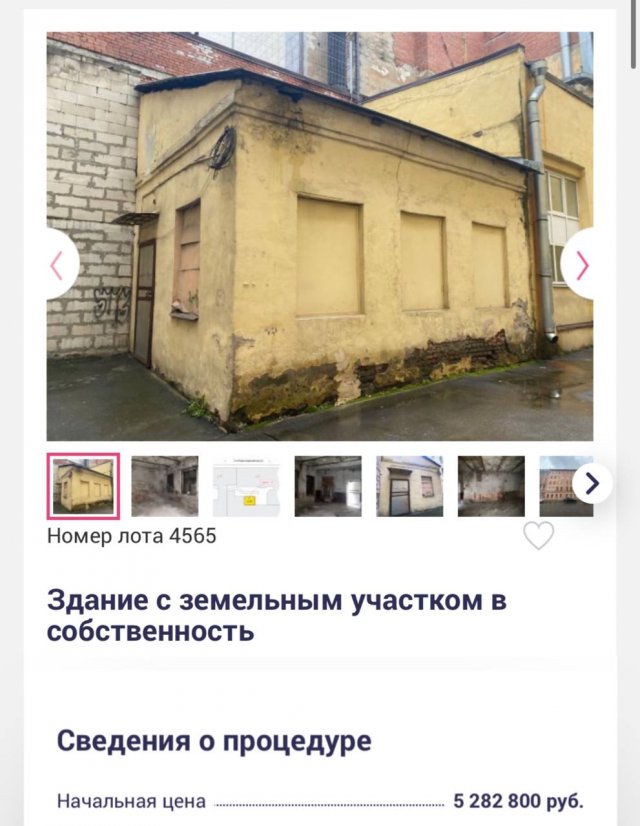
Task: Open the main building photo full screen
Action: tap(320, 236)
